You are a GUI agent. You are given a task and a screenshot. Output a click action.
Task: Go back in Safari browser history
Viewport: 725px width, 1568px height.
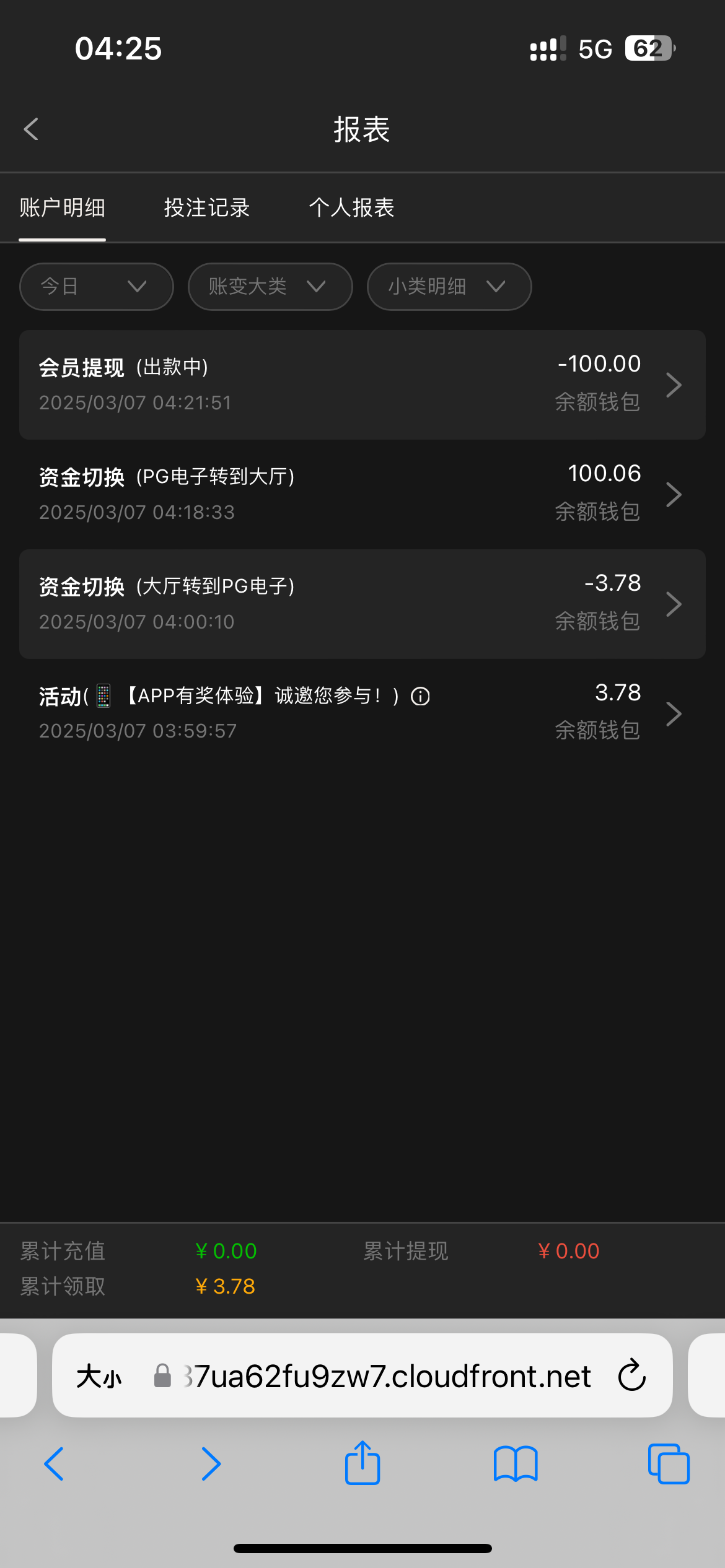tap(55, 1464)
